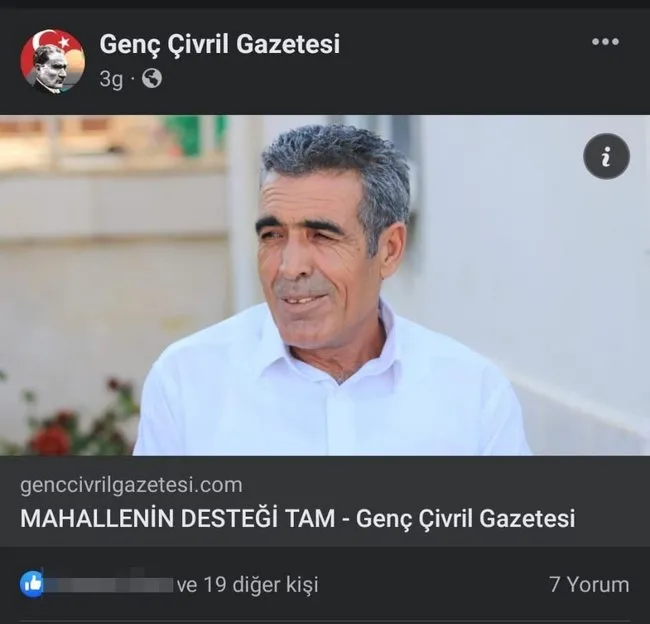Open Genç Çivril Gazetesi profile picture
Viewport: 650px width, 624px height.
pos(52,61)
